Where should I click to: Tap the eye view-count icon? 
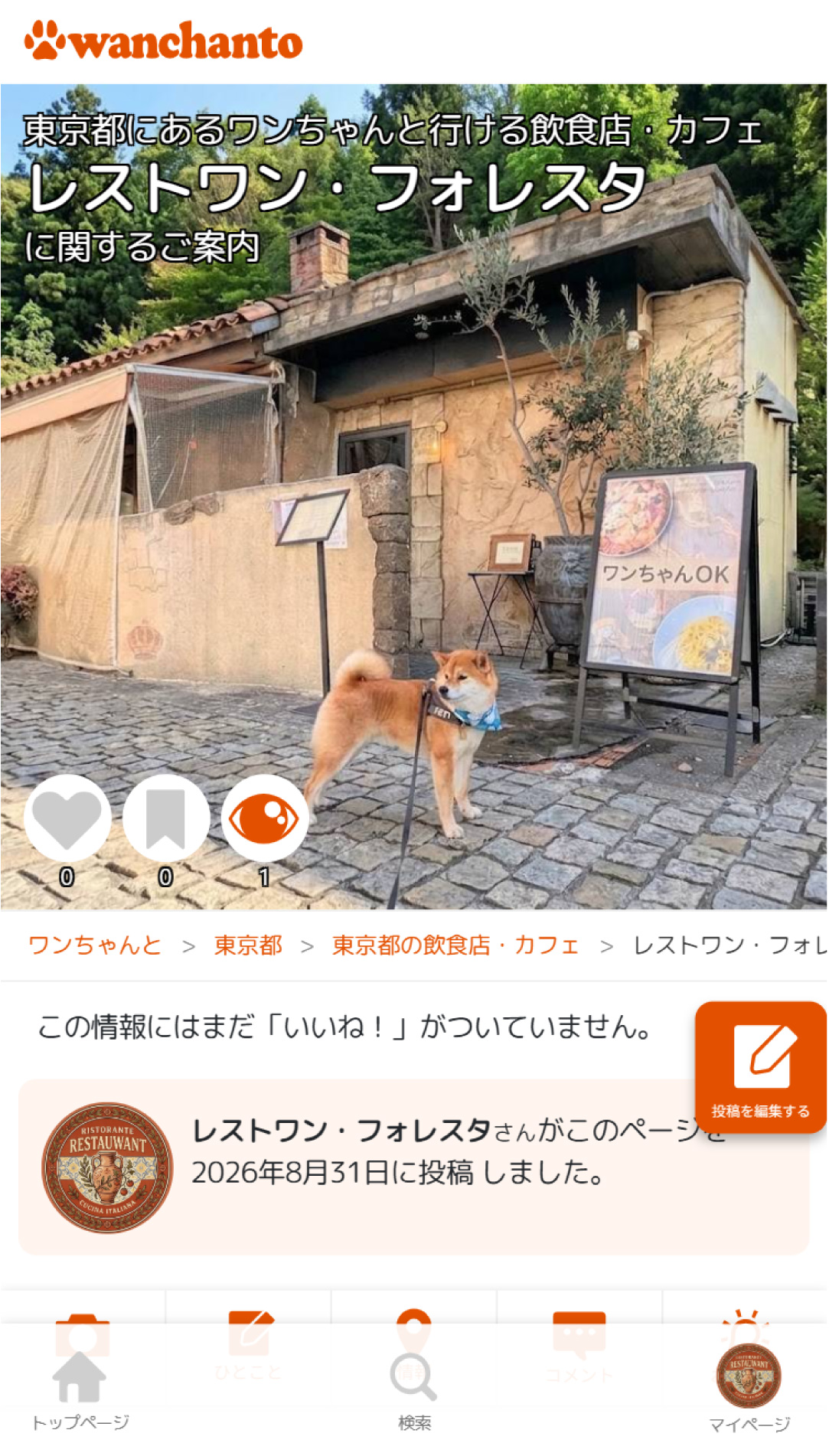tap(264, 818)
